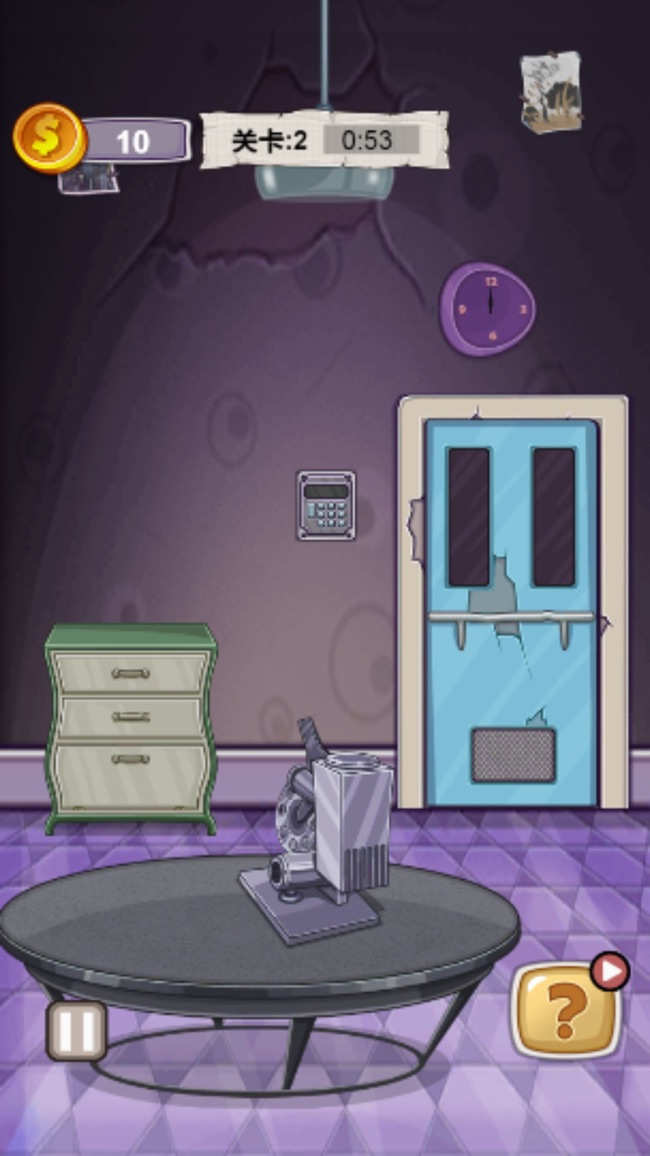The height and width of the screenshot is (1156, 650).
Task: Tap the gold coin icon
Action: click(x=49, y=138)
